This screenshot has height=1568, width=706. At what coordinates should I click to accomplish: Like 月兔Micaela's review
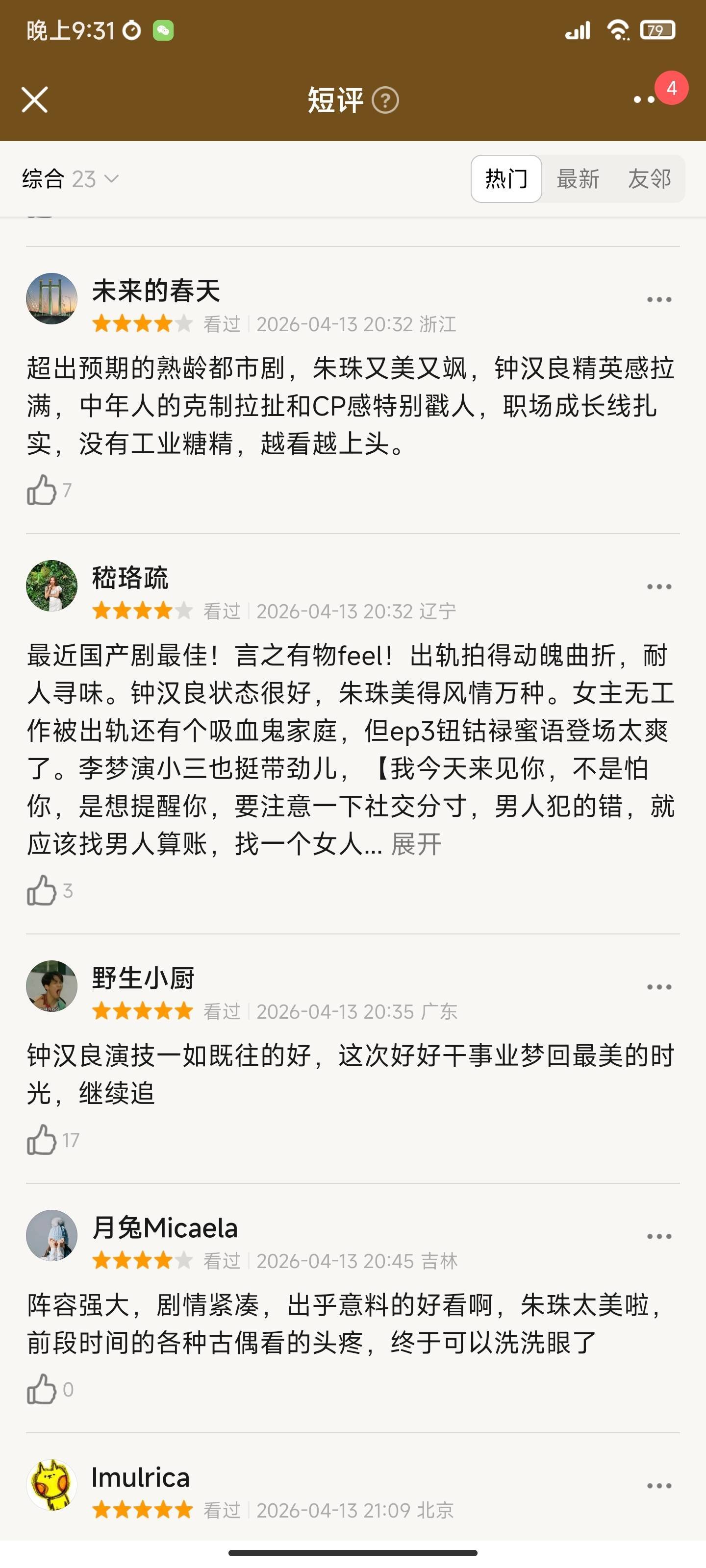pos(41,1389)
